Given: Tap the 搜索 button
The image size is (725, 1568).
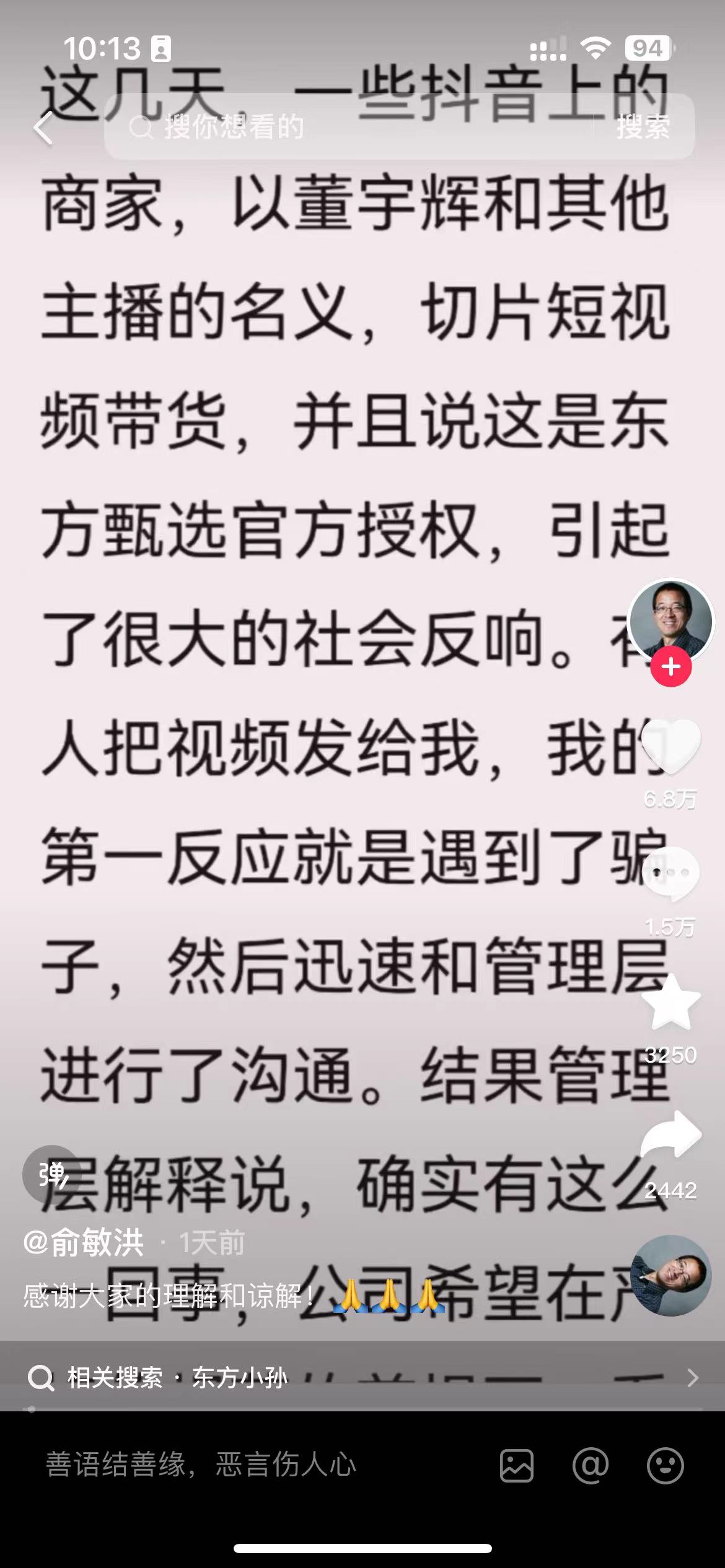Looking at the screenshot, I should pos(643,128).
